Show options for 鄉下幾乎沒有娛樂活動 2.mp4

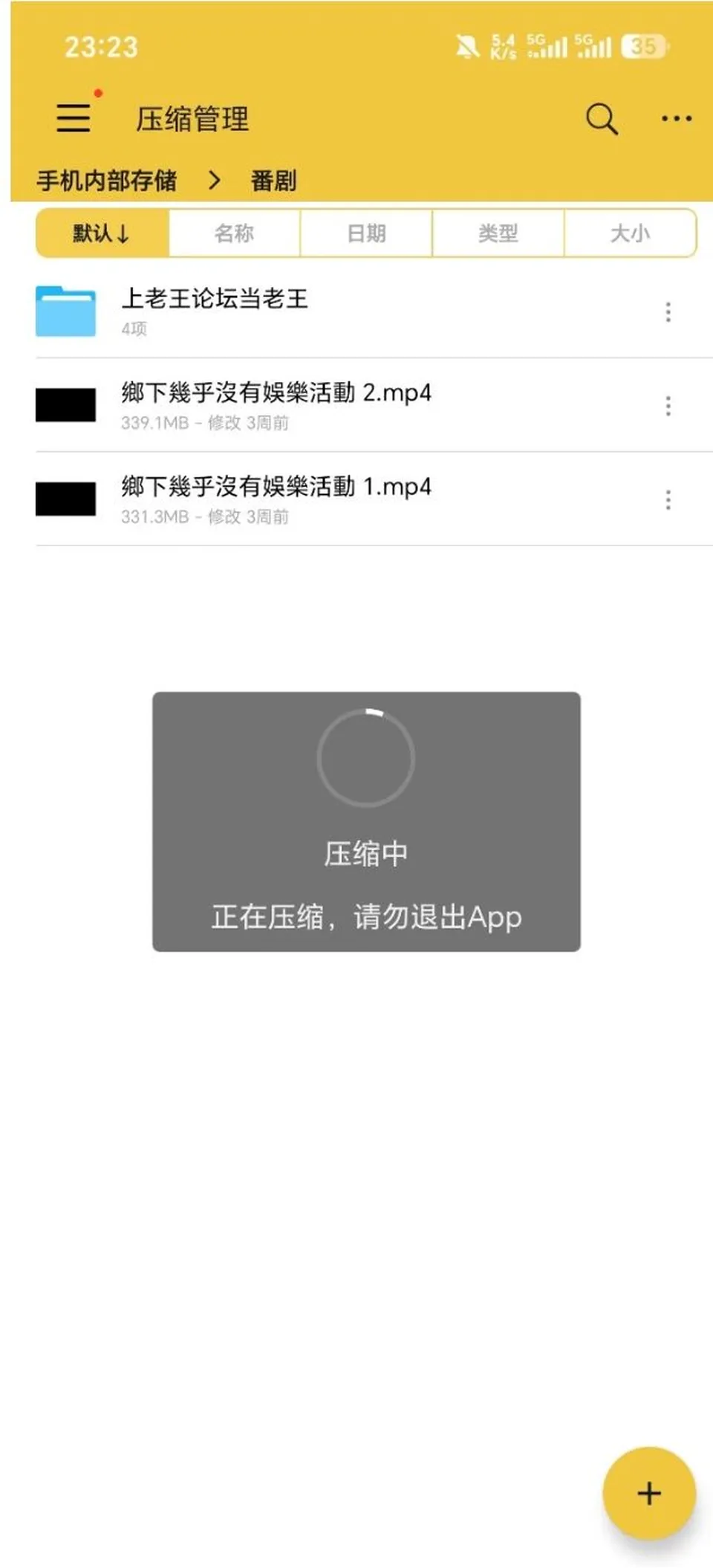(668, 406)
